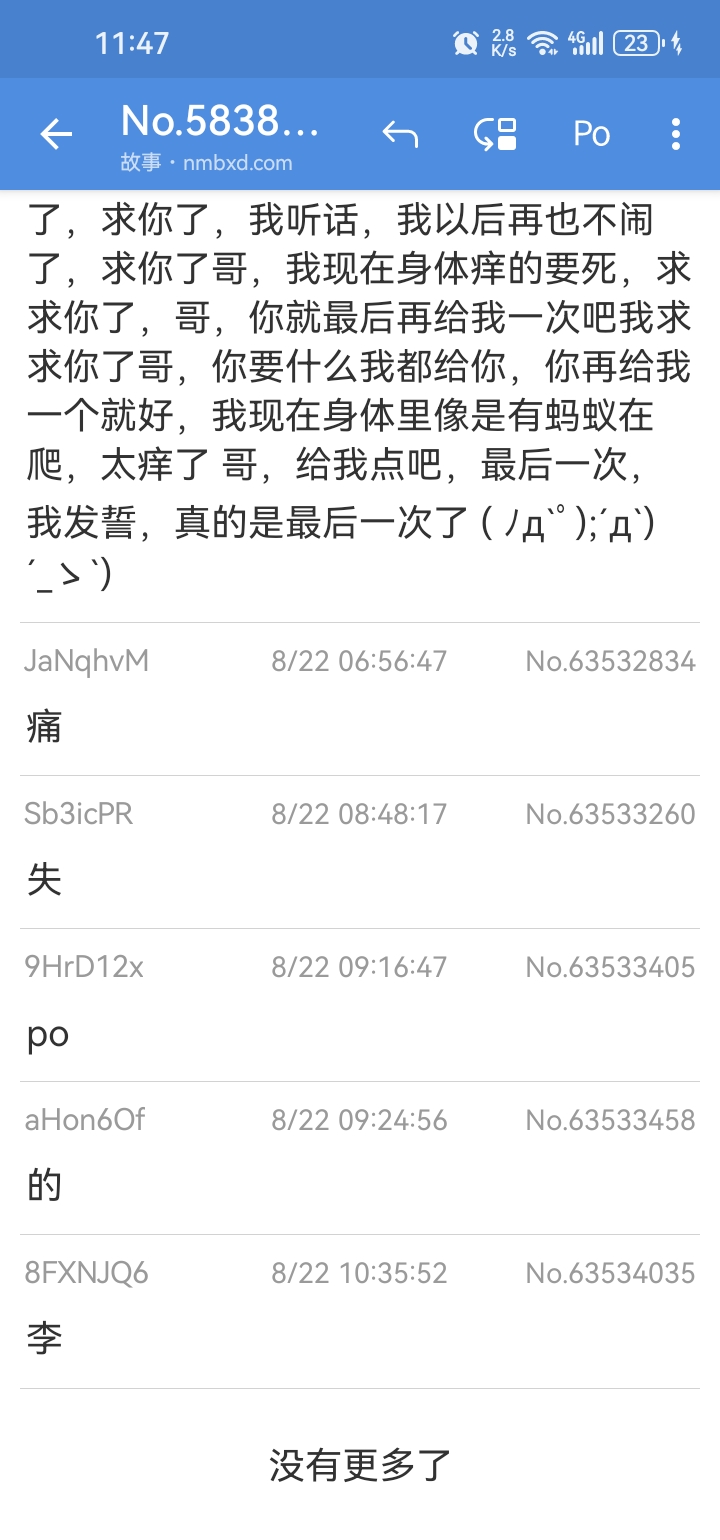Go back using the top arrow

[56, 134]
